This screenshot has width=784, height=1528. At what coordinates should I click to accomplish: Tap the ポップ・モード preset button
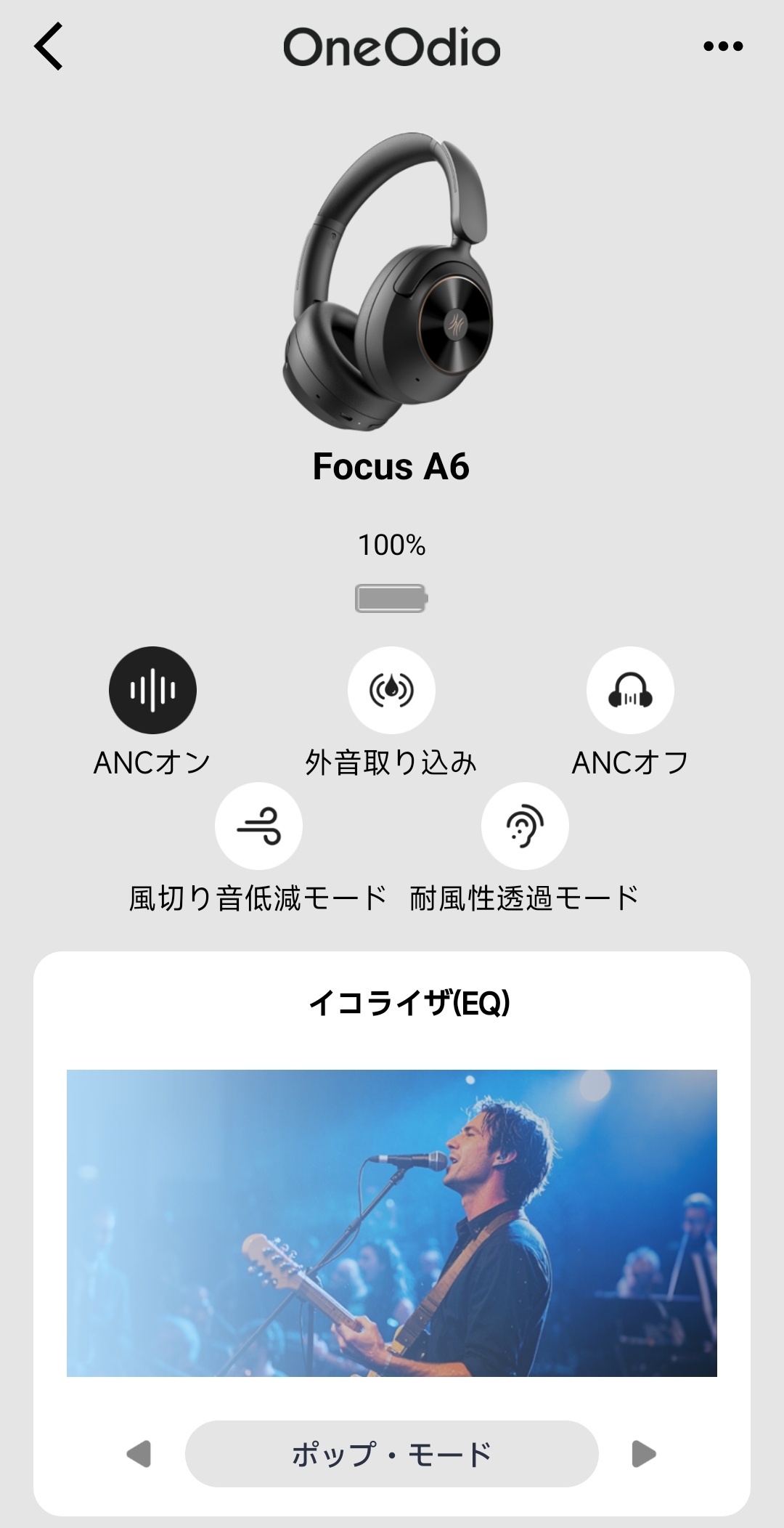[x=392, y=1454]
